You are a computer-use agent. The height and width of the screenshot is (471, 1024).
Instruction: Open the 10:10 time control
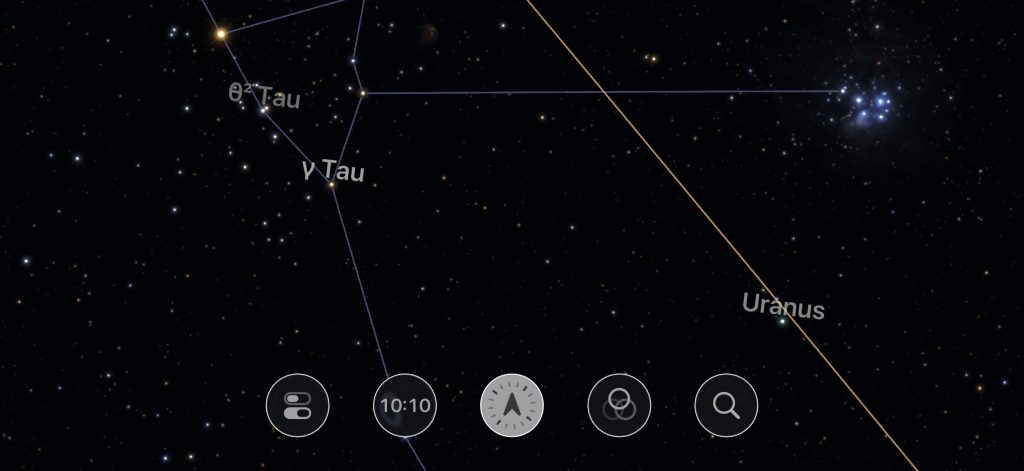[x=404, y=405]
